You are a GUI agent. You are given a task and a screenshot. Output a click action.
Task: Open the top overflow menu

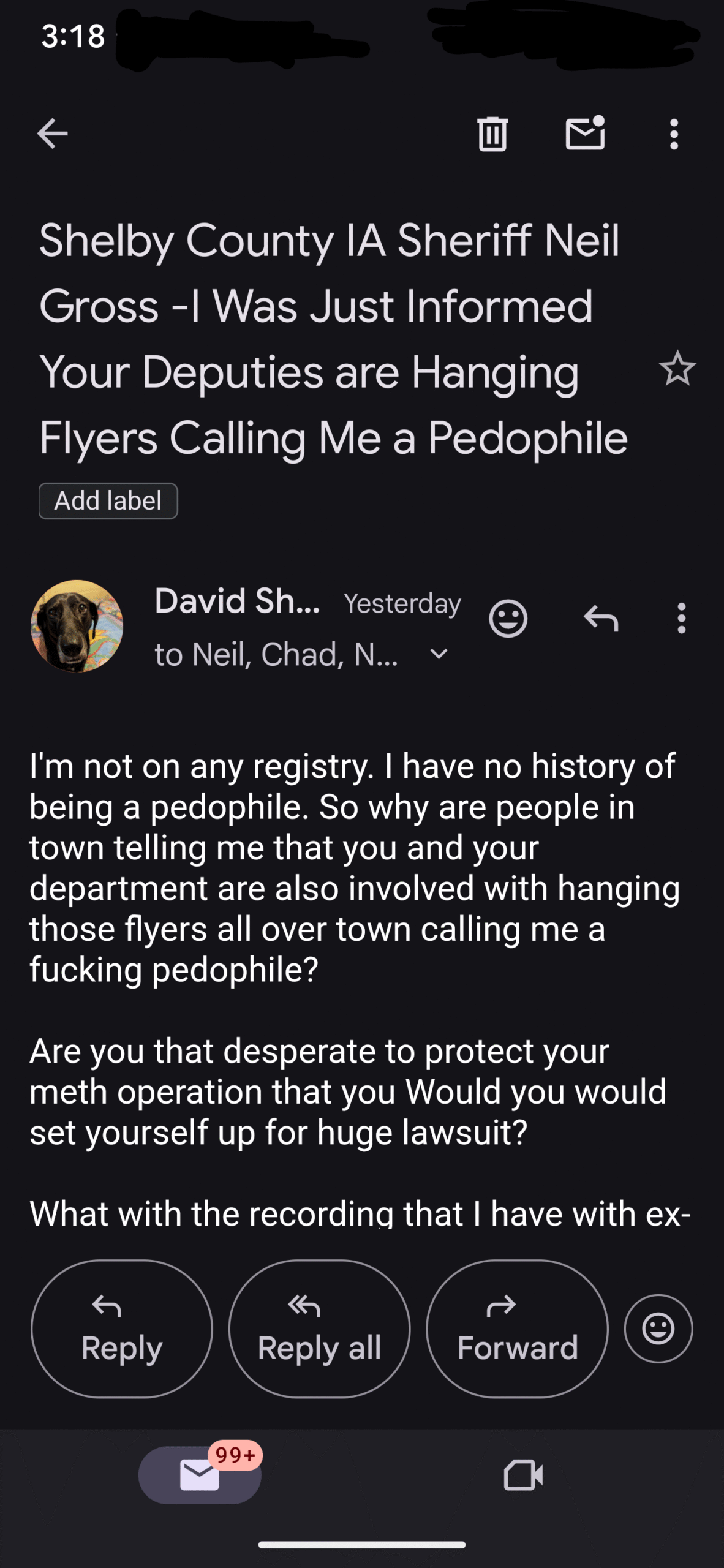(x=674, y=134)
